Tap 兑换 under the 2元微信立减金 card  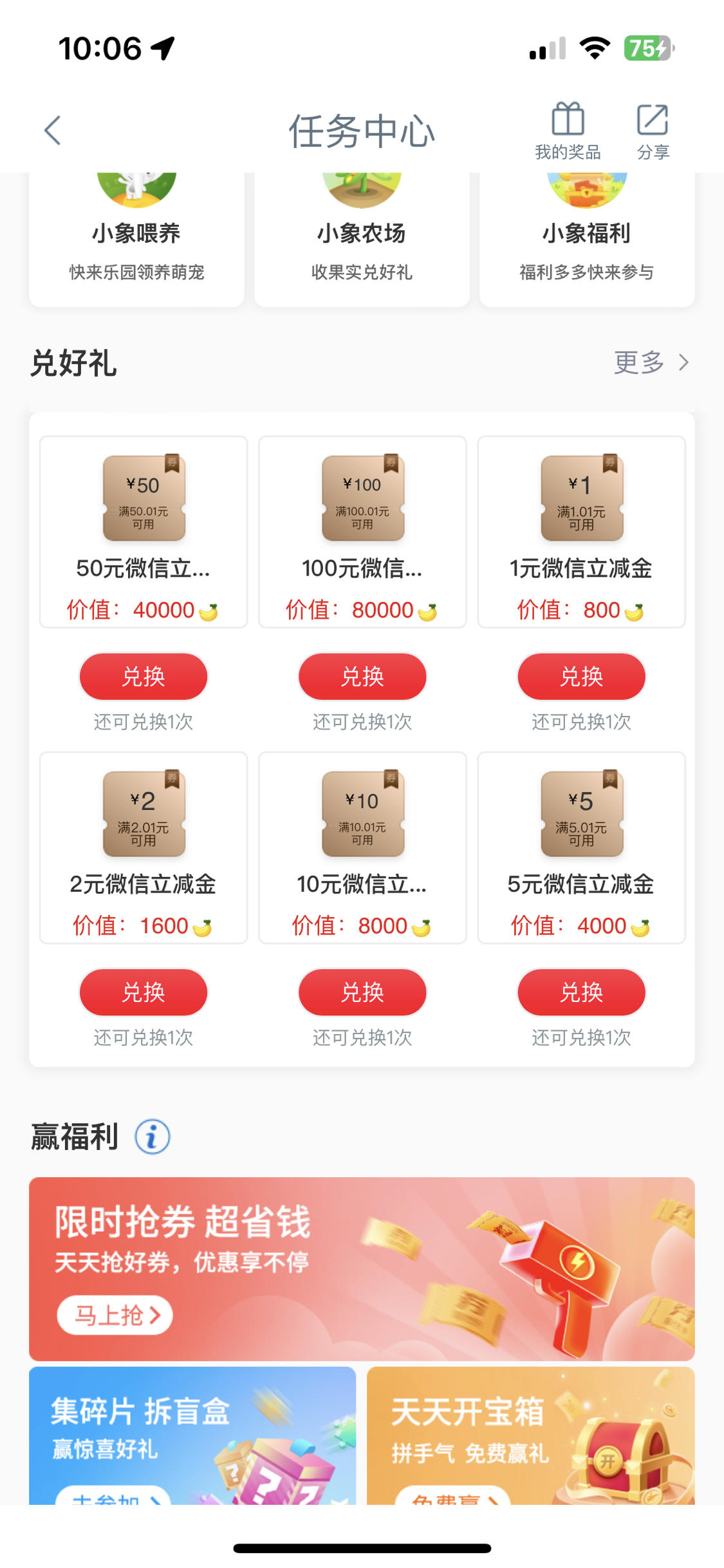144,992
